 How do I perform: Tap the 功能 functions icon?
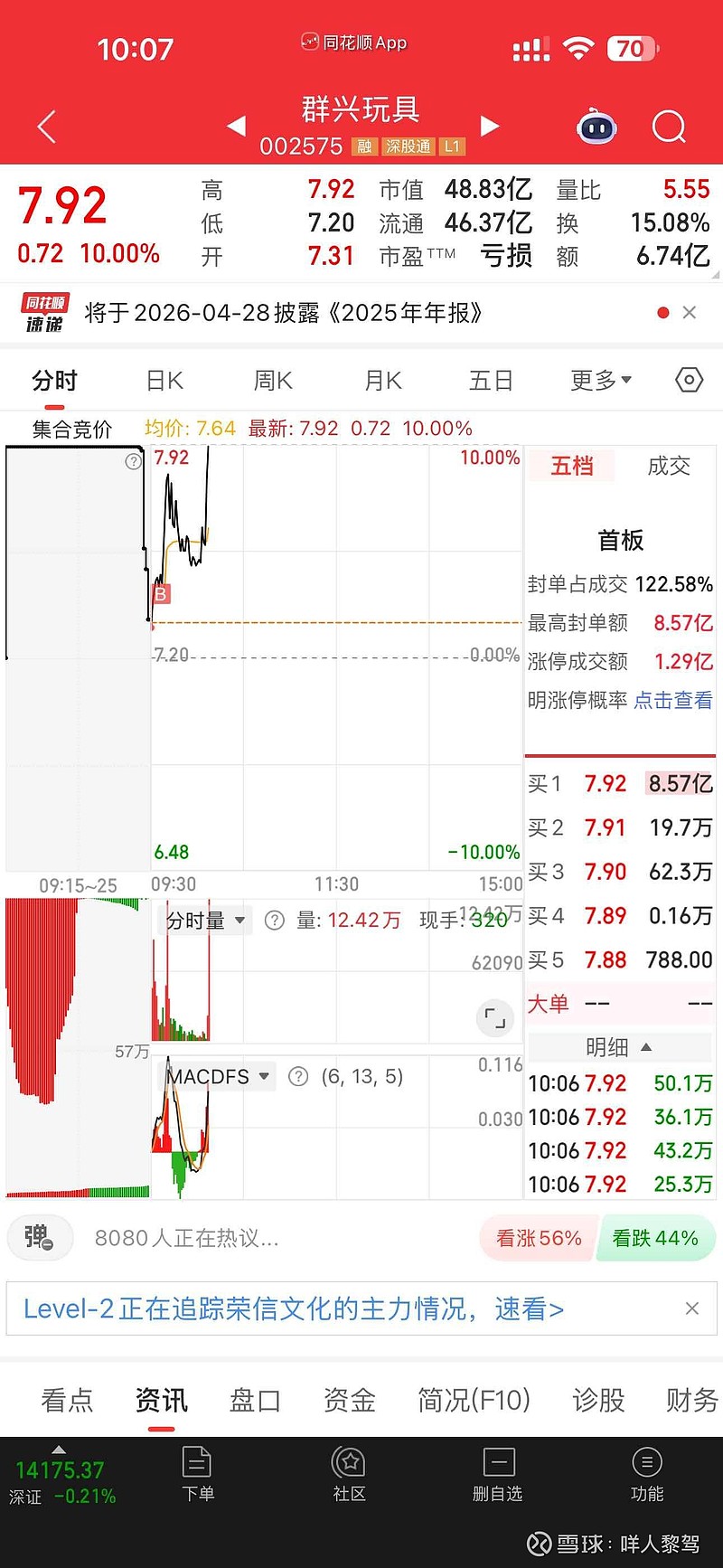point(647,1476)
